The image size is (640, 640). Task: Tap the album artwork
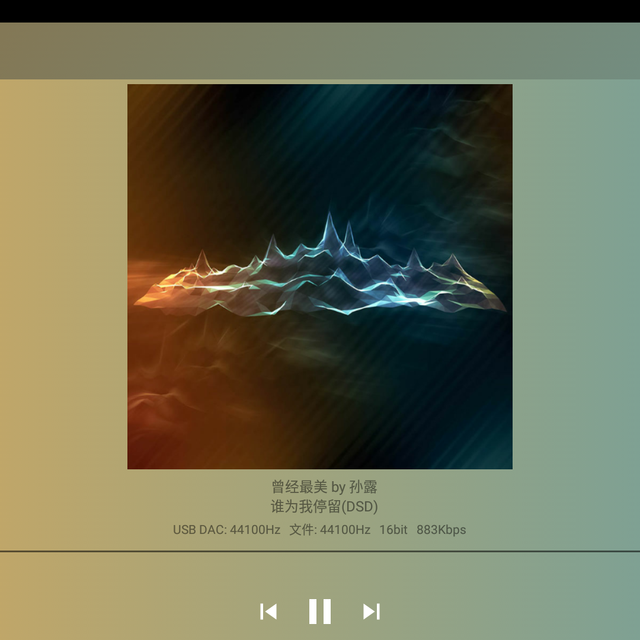[x=320, y=276]
